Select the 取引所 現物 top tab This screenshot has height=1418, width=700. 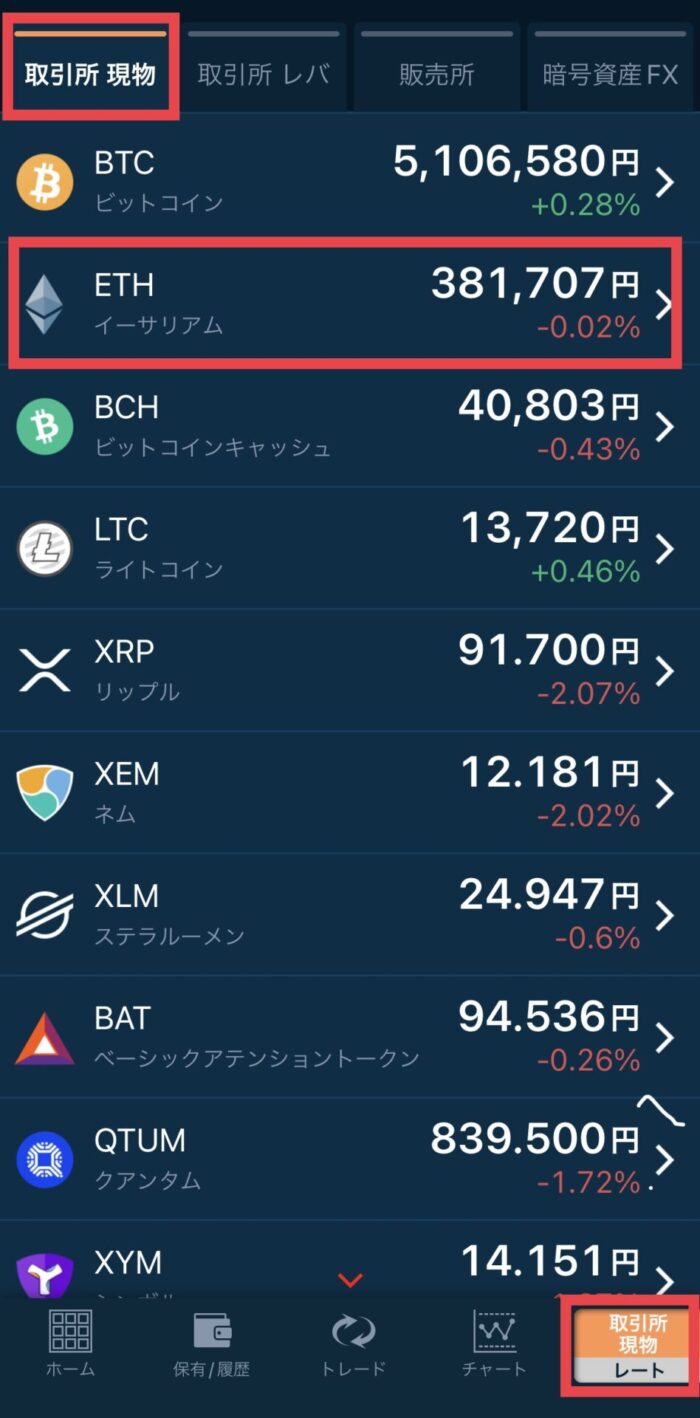(89, 68)
